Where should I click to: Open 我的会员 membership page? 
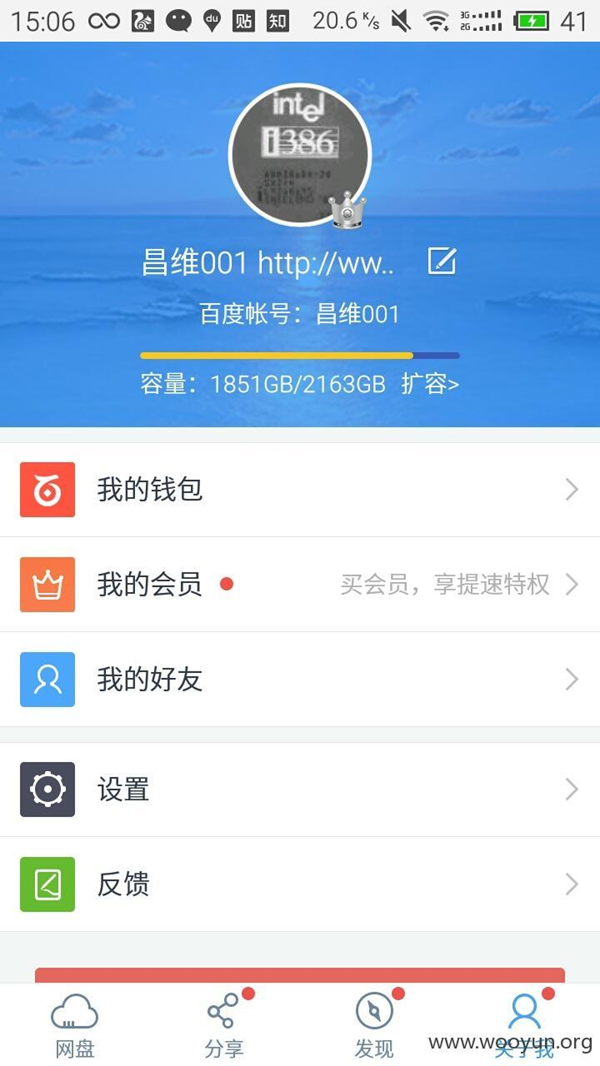[300, 585]
